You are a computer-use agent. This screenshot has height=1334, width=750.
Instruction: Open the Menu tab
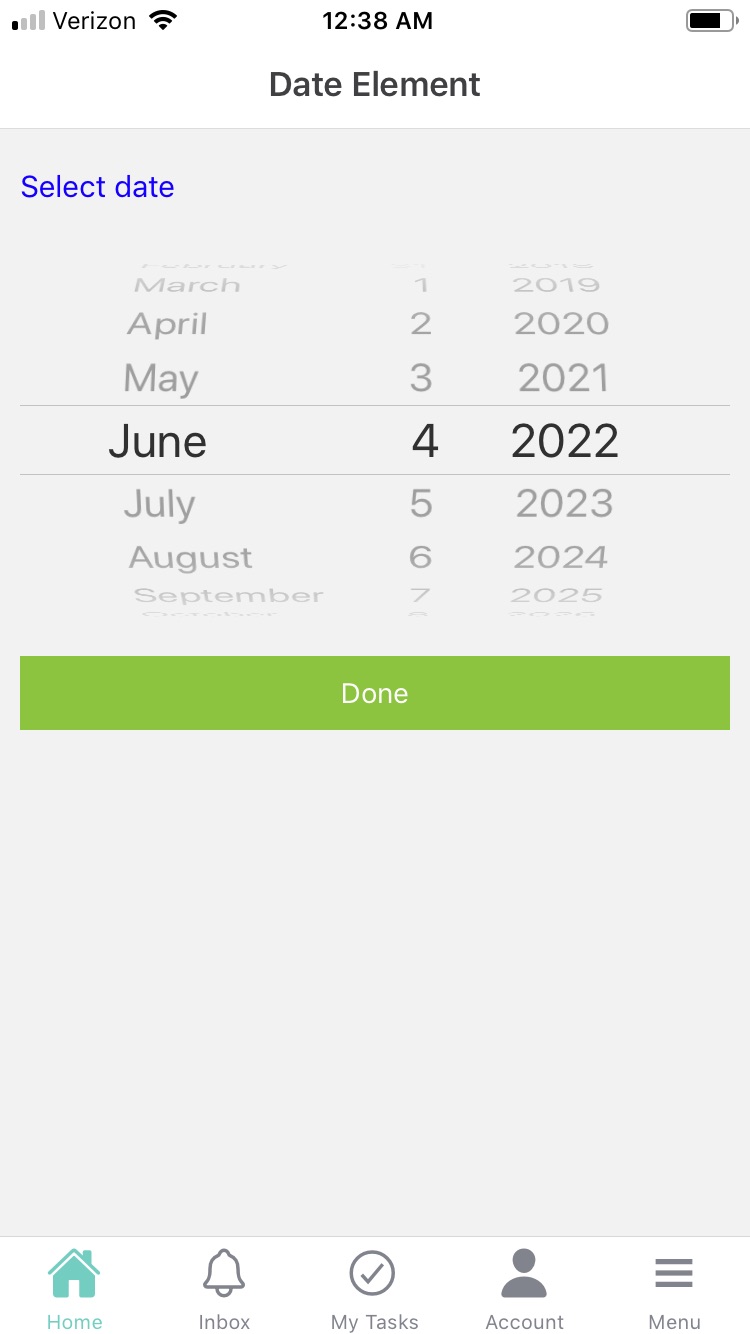click(674, 1290)
